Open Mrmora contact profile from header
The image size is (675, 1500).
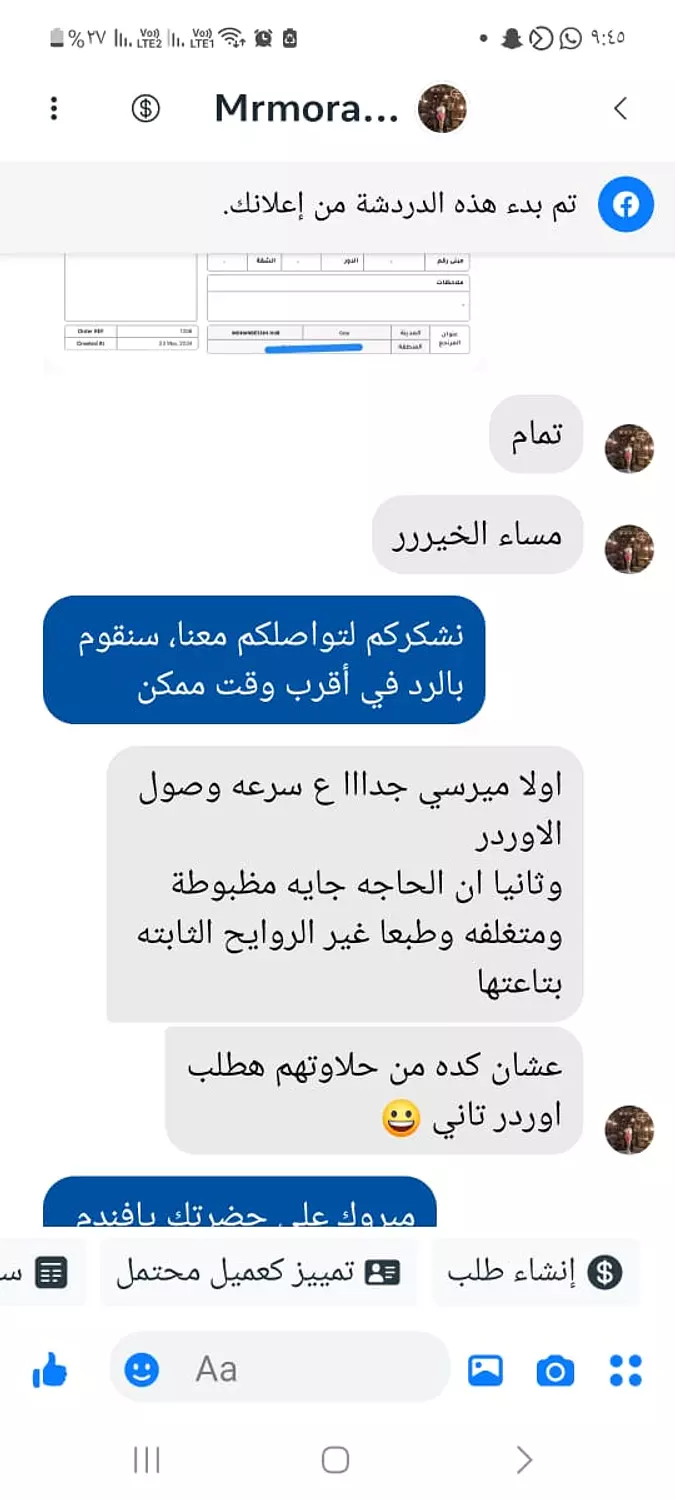[x=307, y=110]
